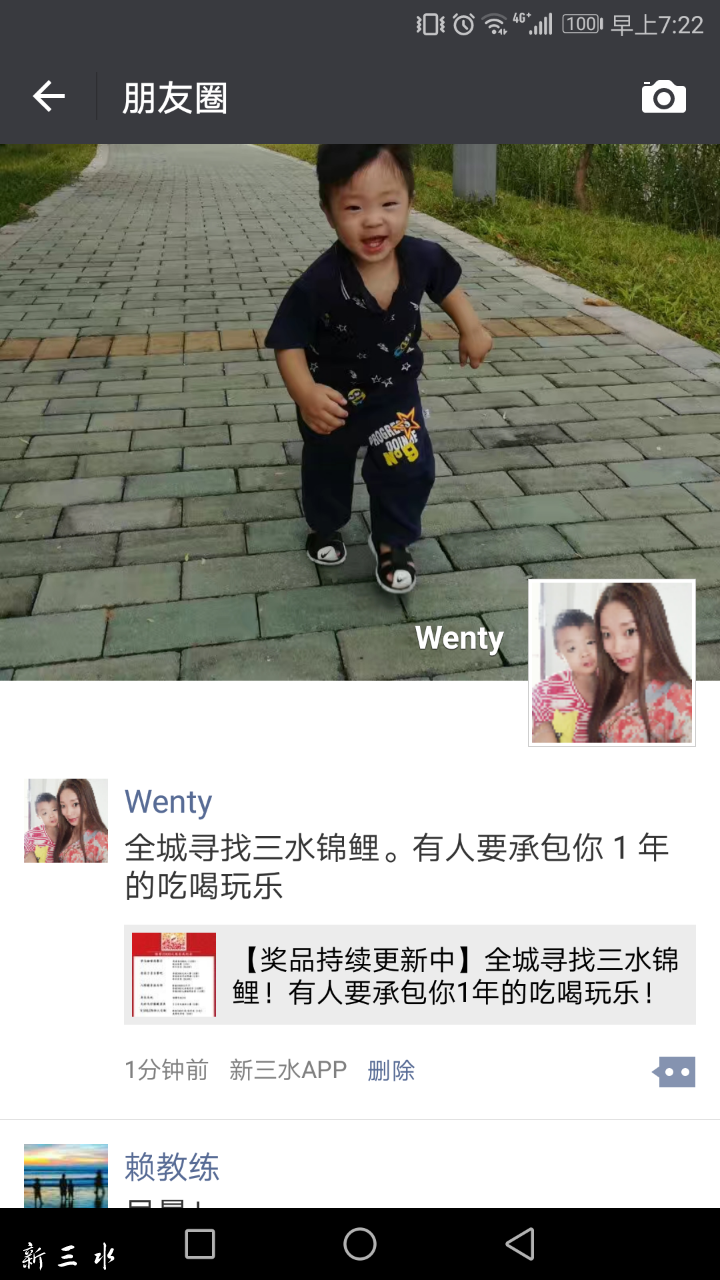Show recent apps overview
Image resolution: width=720 pixels, height=1280 pixels.
200,1244
